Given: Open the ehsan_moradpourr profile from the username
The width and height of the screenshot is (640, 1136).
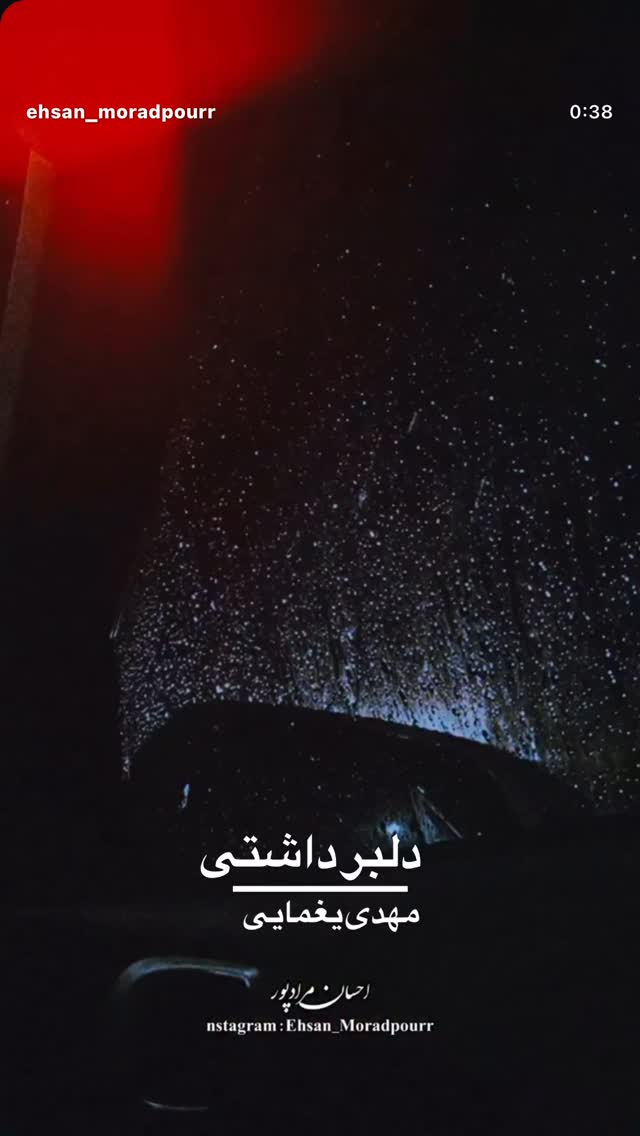Looking at the screenshot, I should tap(120, 112).
